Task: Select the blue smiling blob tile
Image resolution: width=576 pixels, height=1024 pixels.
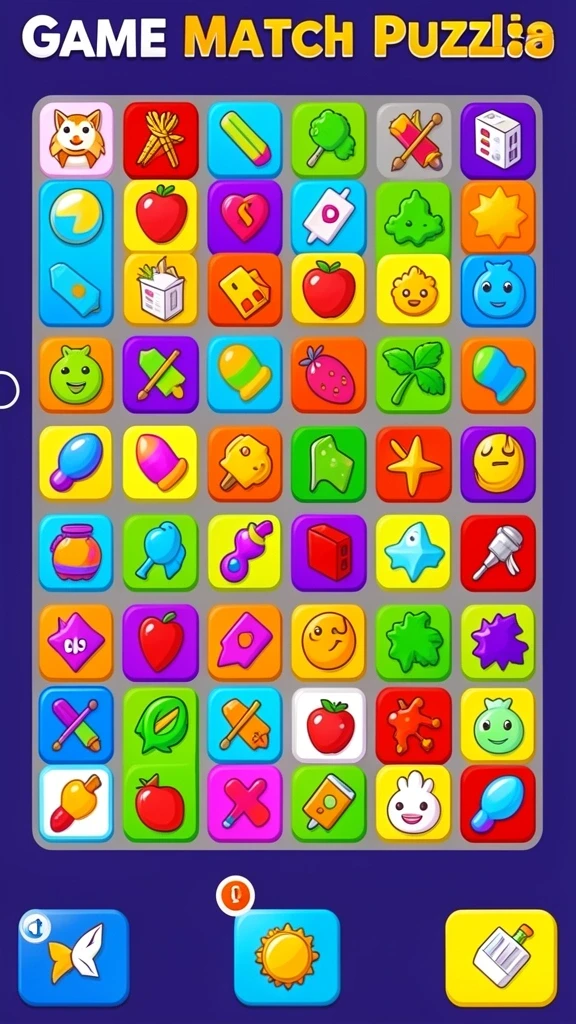Action: (498, 290)
